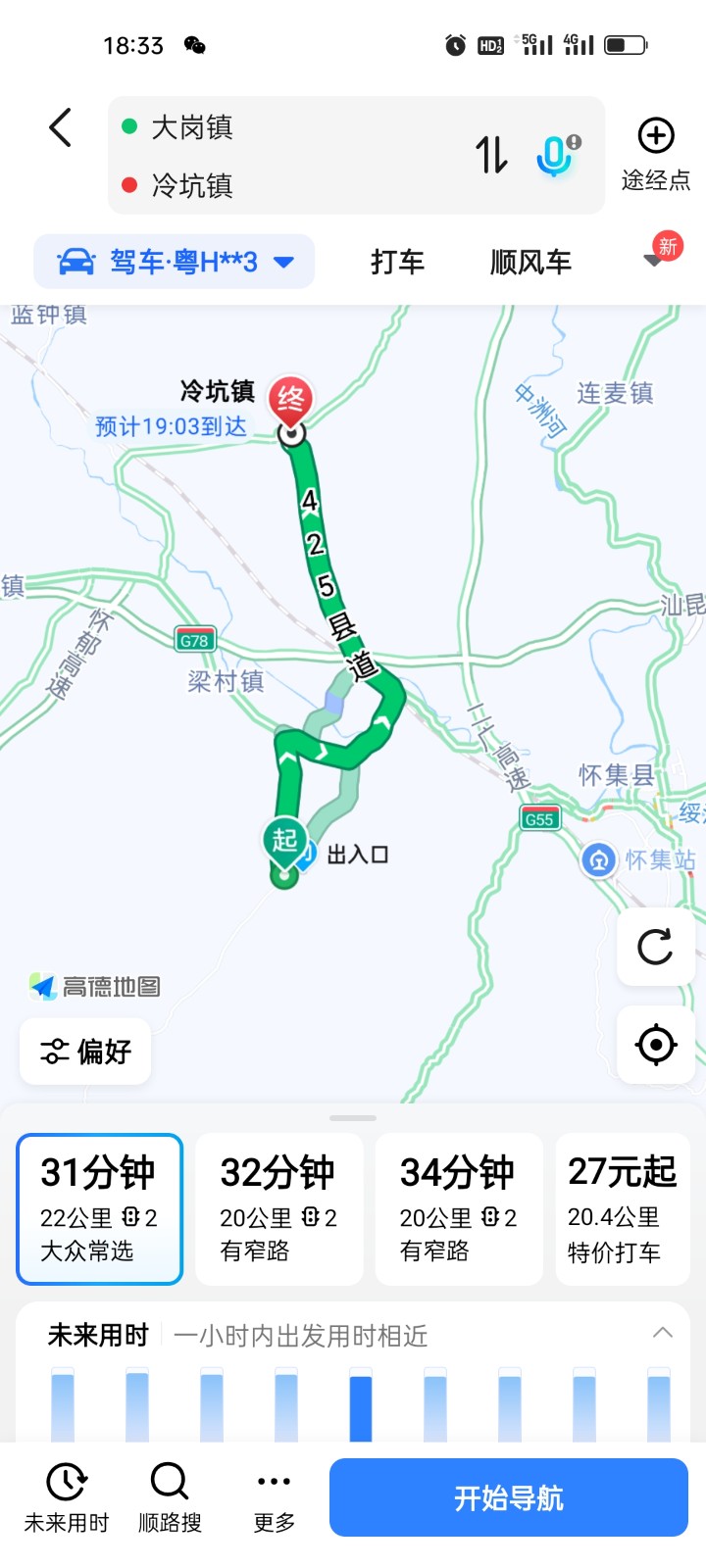Open 顺路搜 search along route
The image size is (706, 1568).
point(170,1497)
